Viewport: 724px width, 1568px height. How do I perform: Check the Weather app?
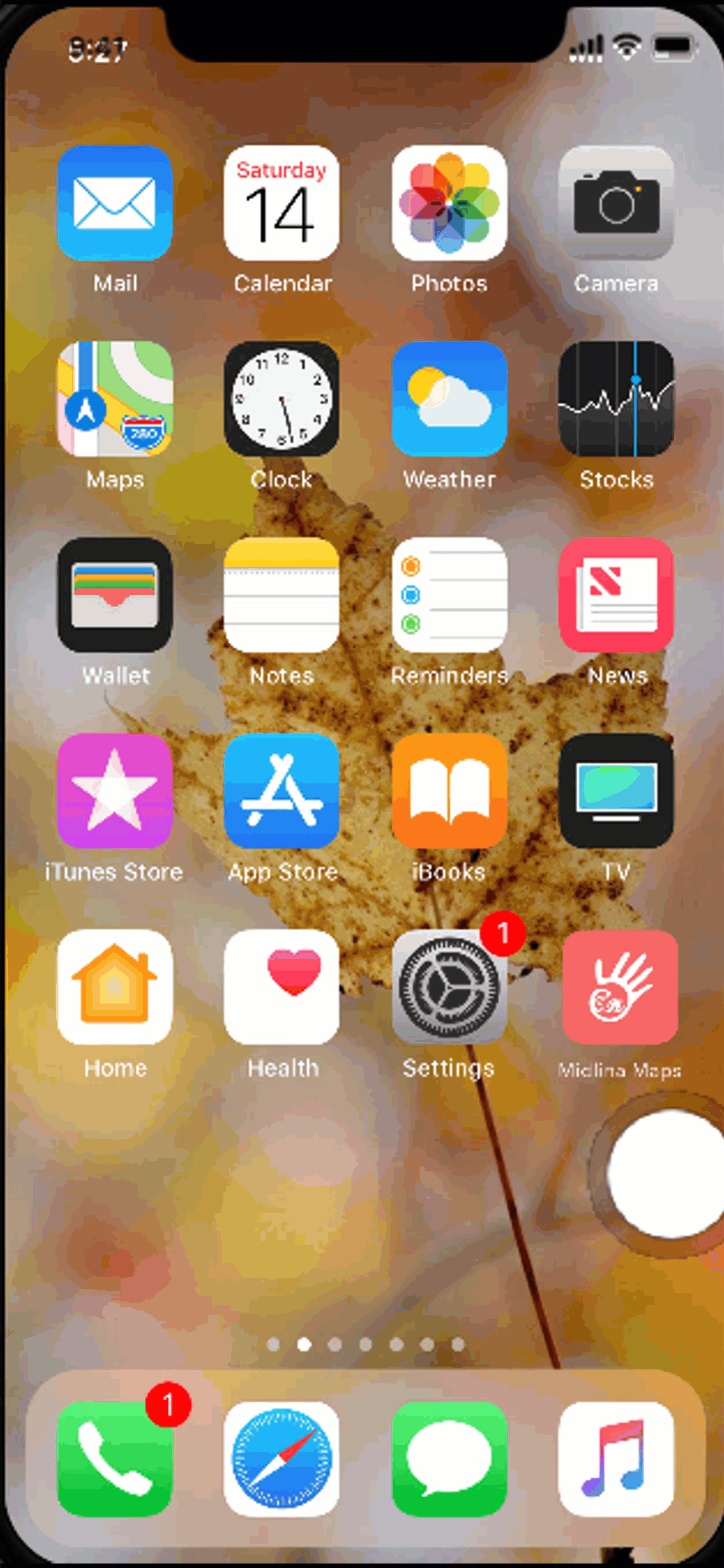pyautogui.click(x=449, y=399)
